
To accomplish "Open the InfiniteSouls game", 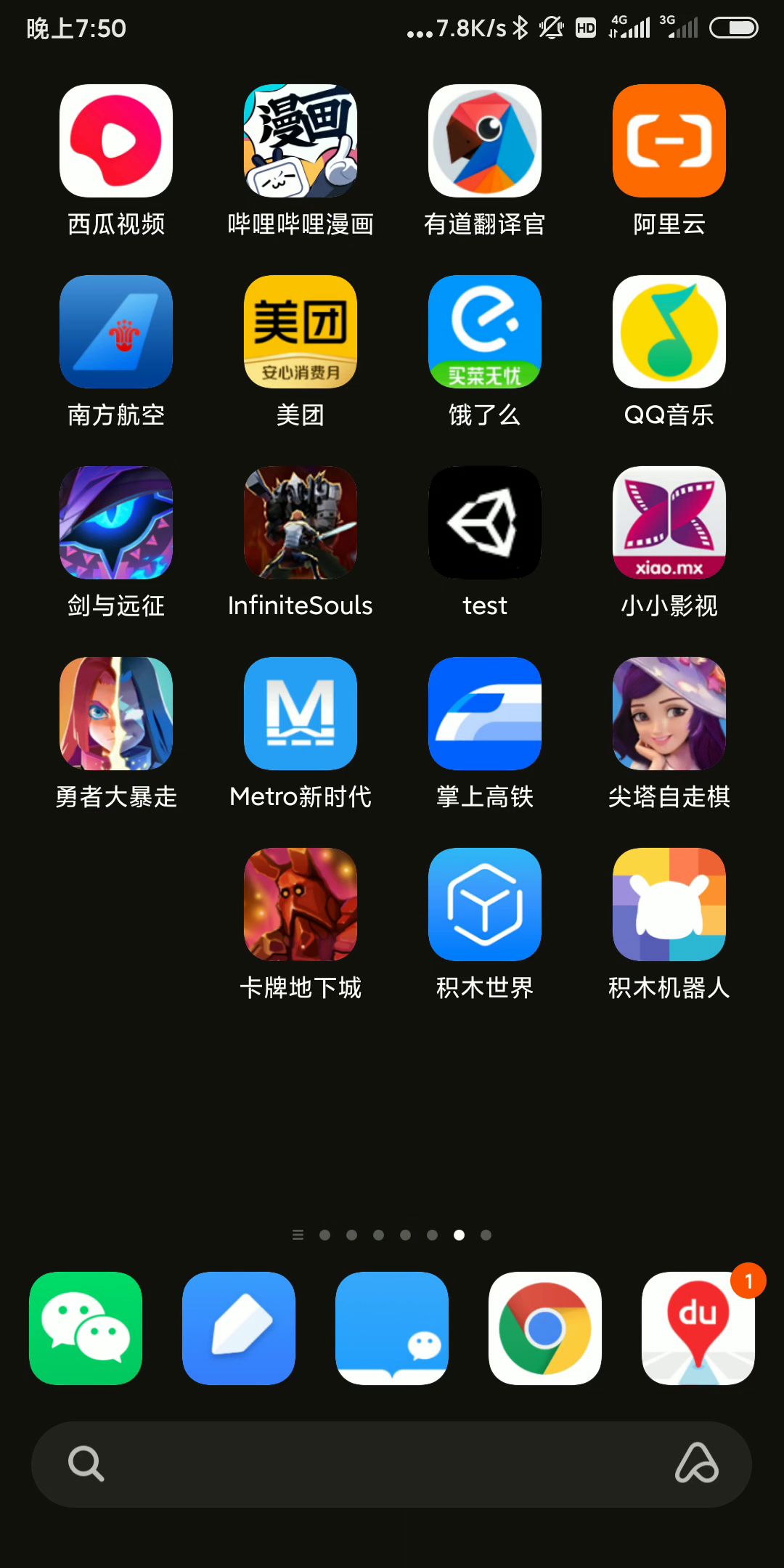I will click(x=301, y=523).
